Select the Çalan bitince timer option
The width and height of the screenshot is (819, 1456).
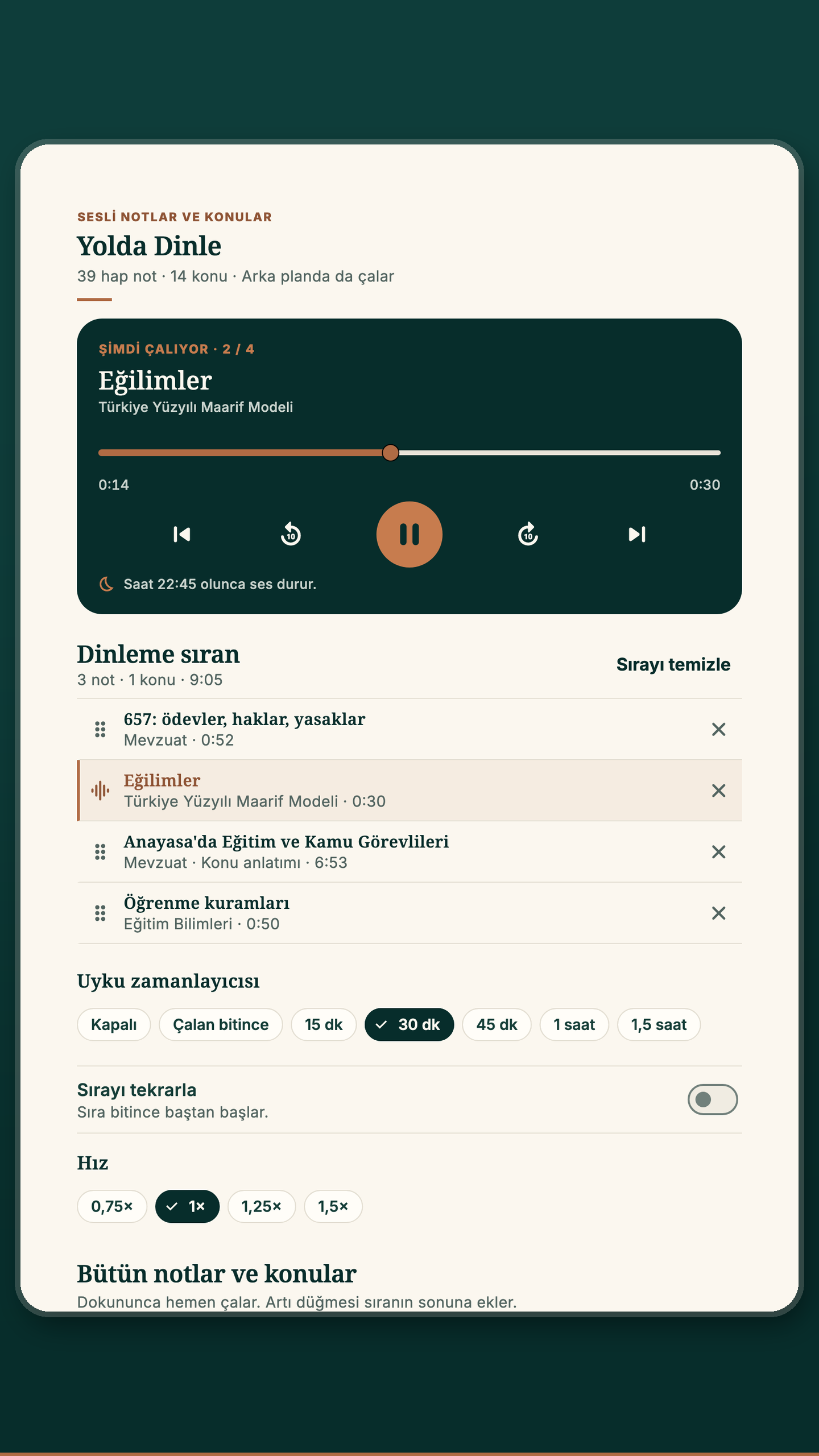(221, 1024)
